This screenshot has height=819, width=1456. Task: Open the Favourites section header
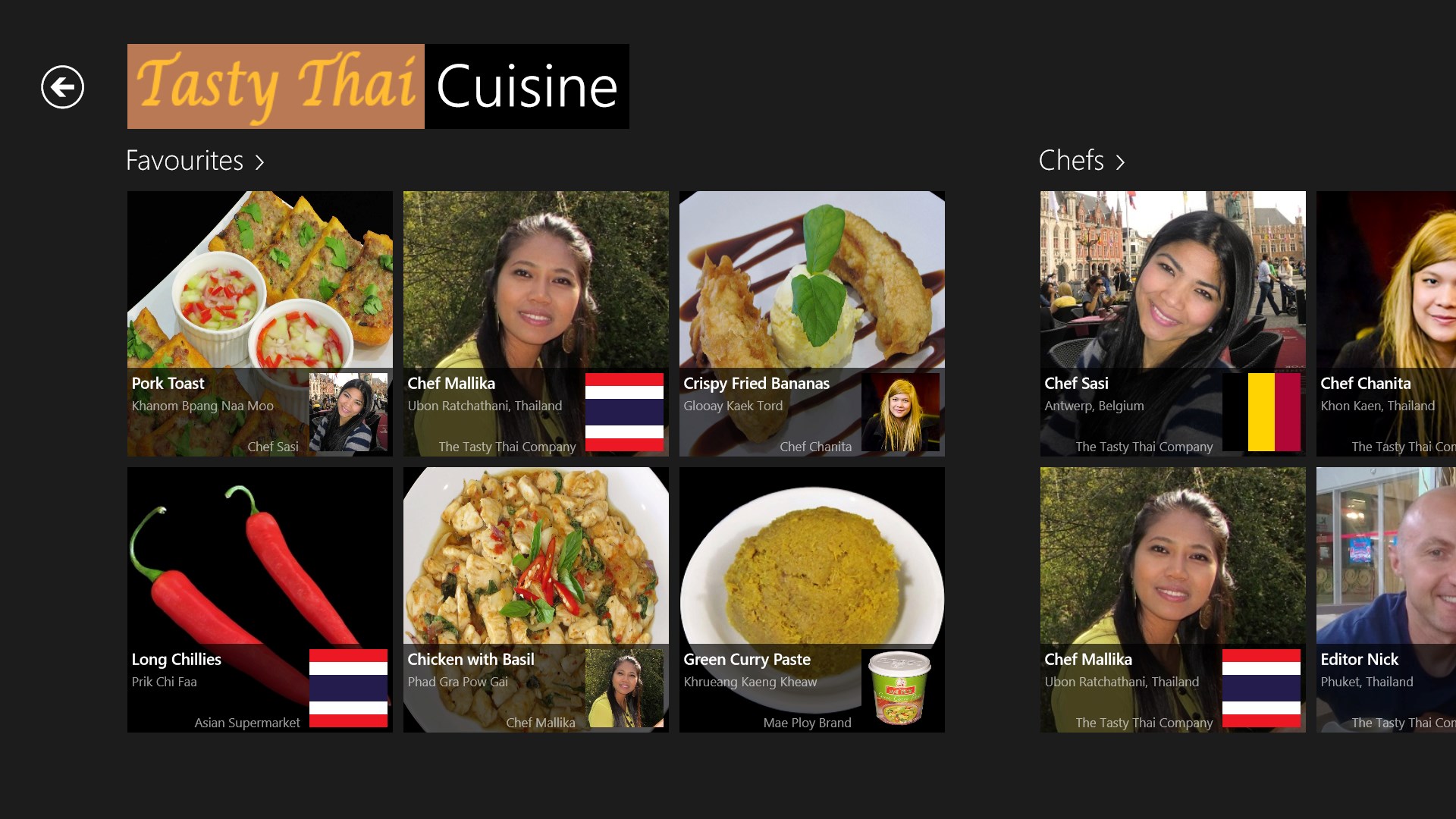tap(195, 161)
